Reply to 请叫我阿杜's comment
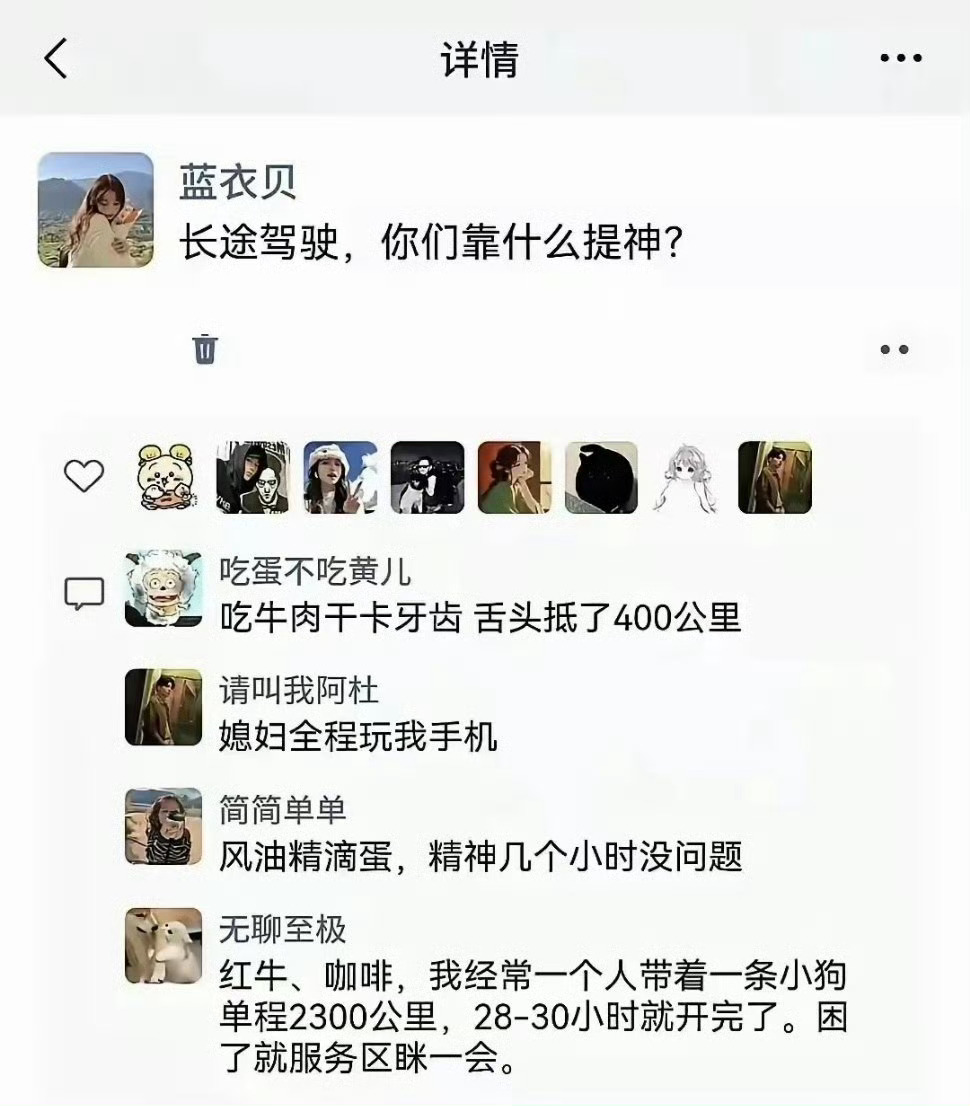Screen dimensions: 970x1106 [x=358, y=738]
